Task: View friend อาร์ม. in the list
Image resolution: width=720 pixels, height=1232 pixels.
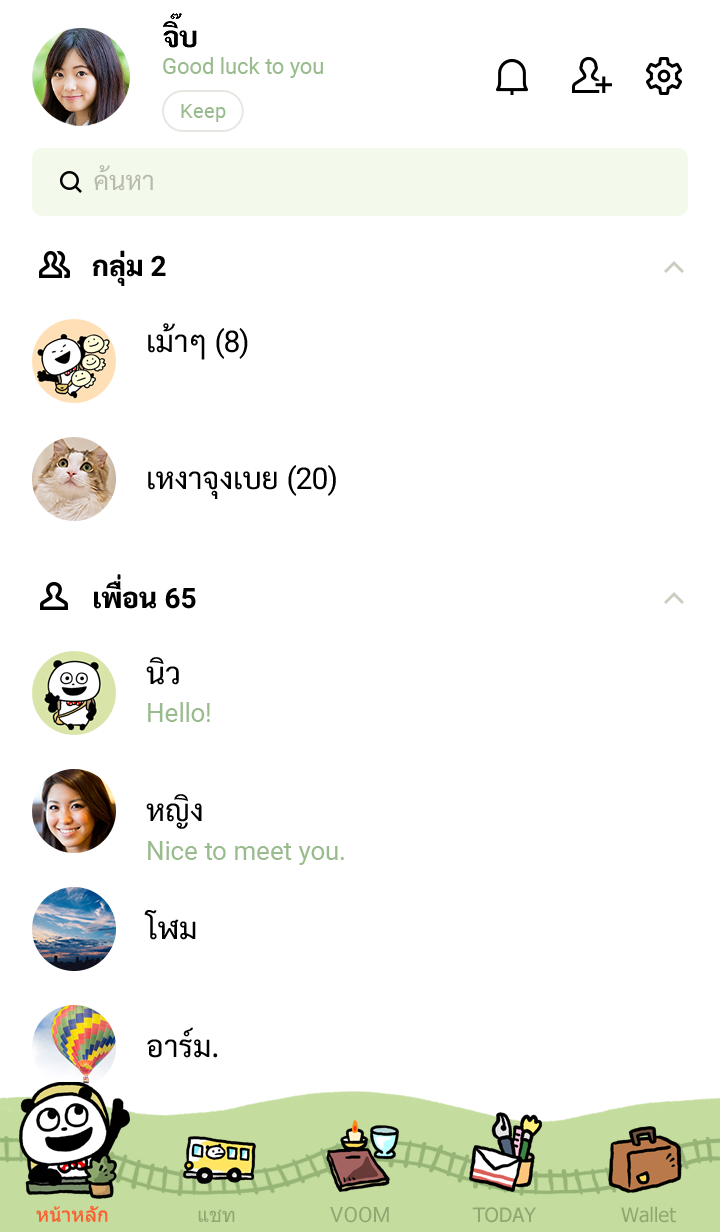Action: (x=182, y=1046)
